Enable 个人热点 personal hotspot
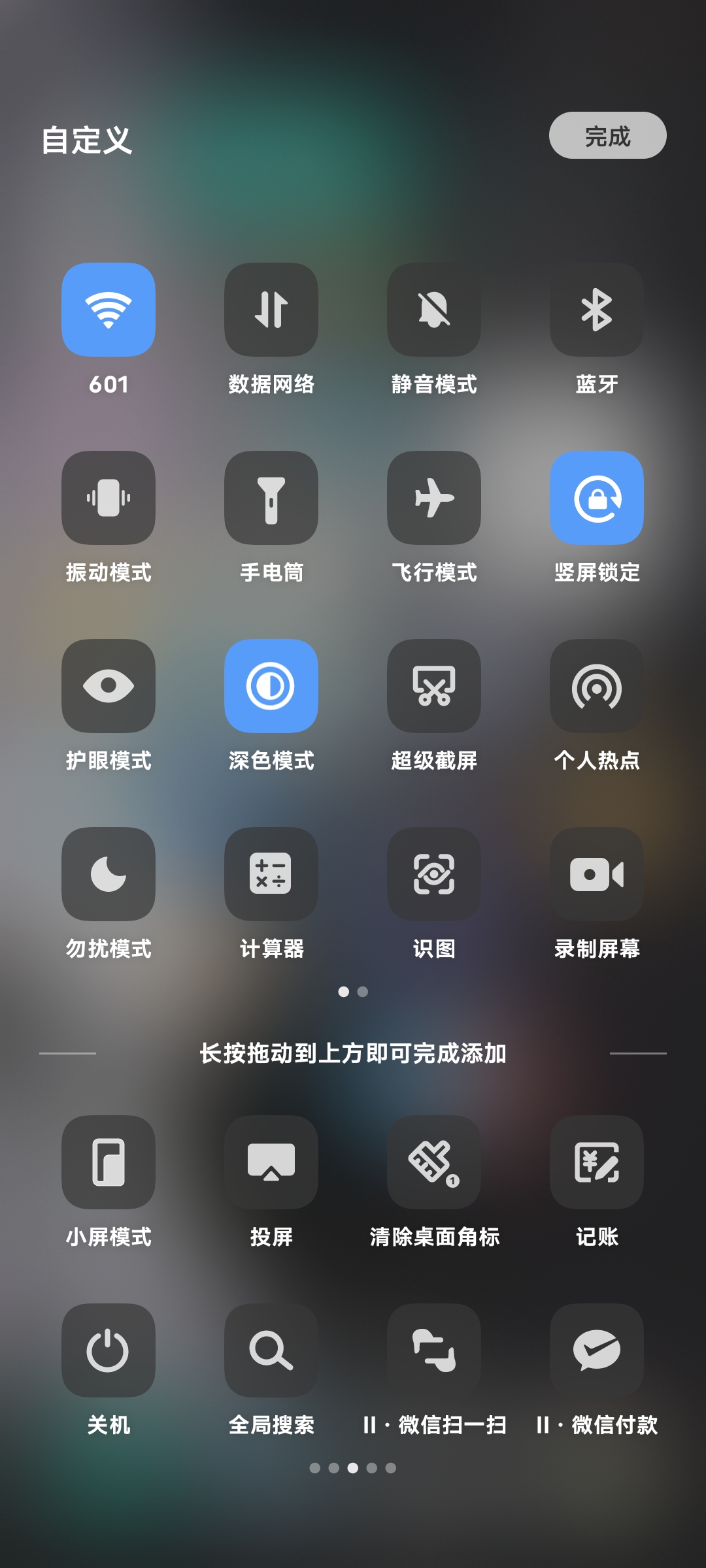Image resolution: width=706 pixels, height=1568 pixels. [597, 686]
